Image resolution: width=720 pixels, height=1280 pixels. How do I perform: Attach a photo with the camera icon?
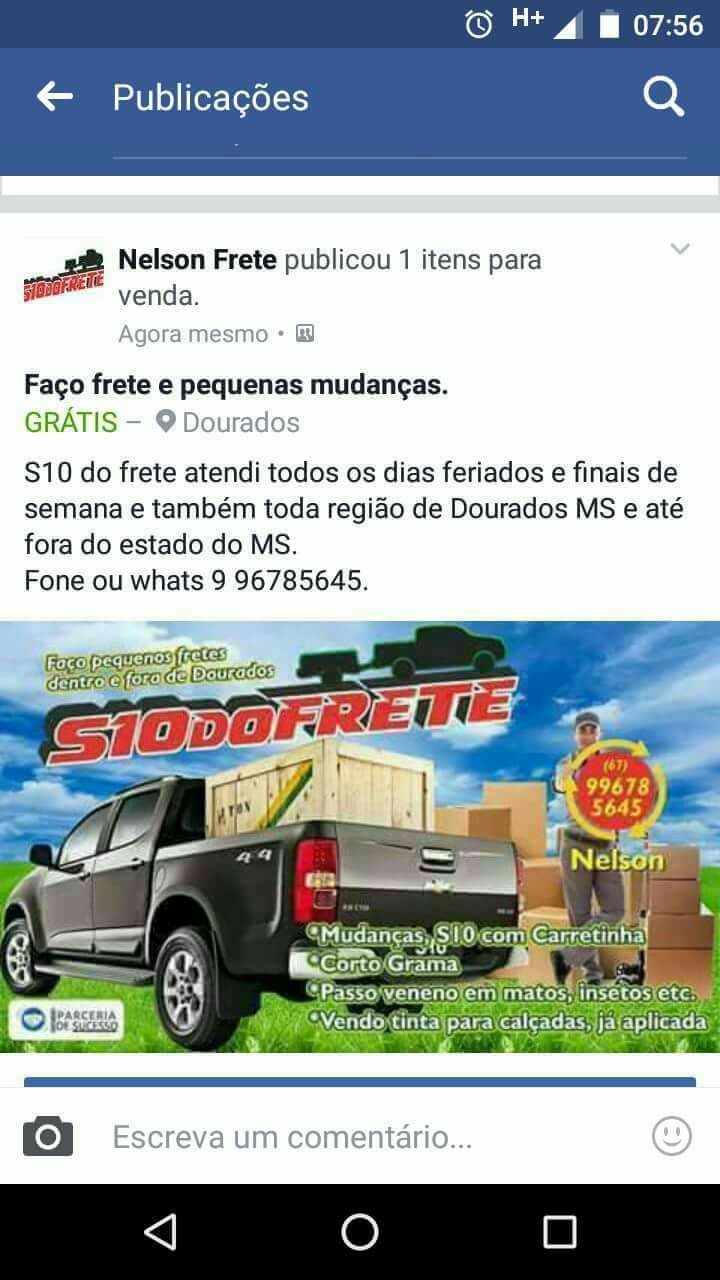click(x=48, y=1137)
